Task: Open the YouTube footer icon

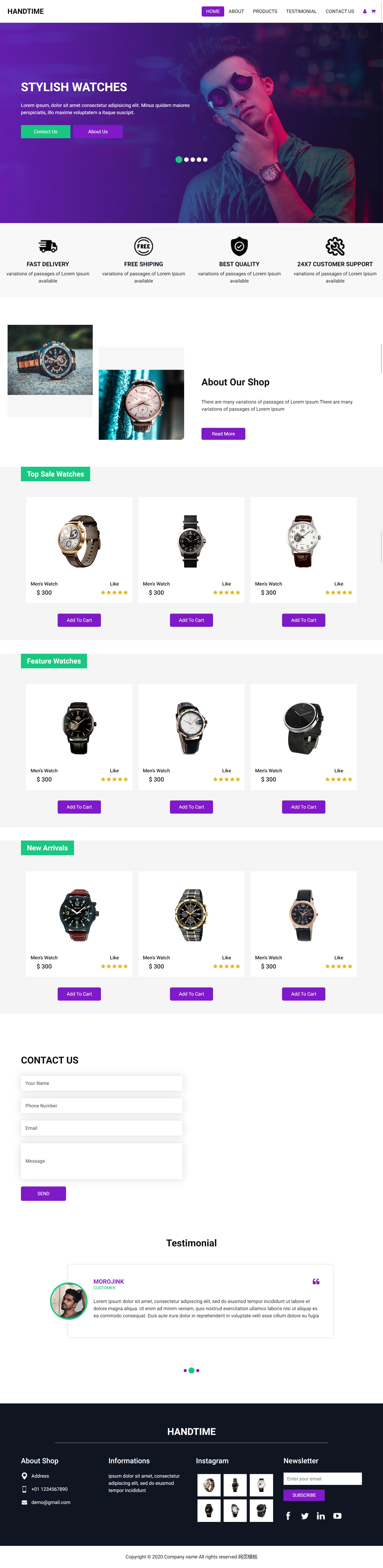Action: (337, 1516)
